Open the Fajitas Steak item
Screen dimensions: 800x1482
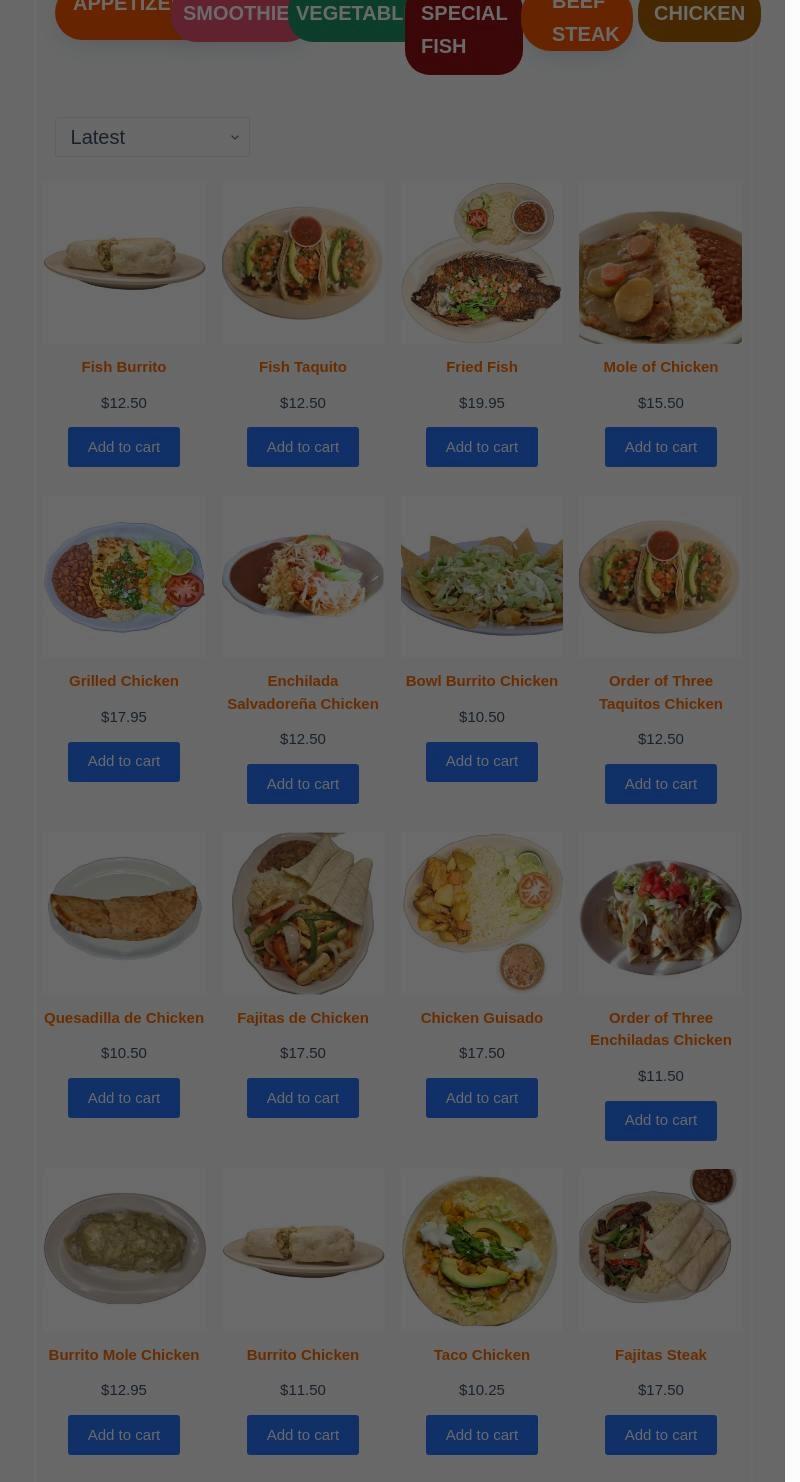(x=660, y=1355)
